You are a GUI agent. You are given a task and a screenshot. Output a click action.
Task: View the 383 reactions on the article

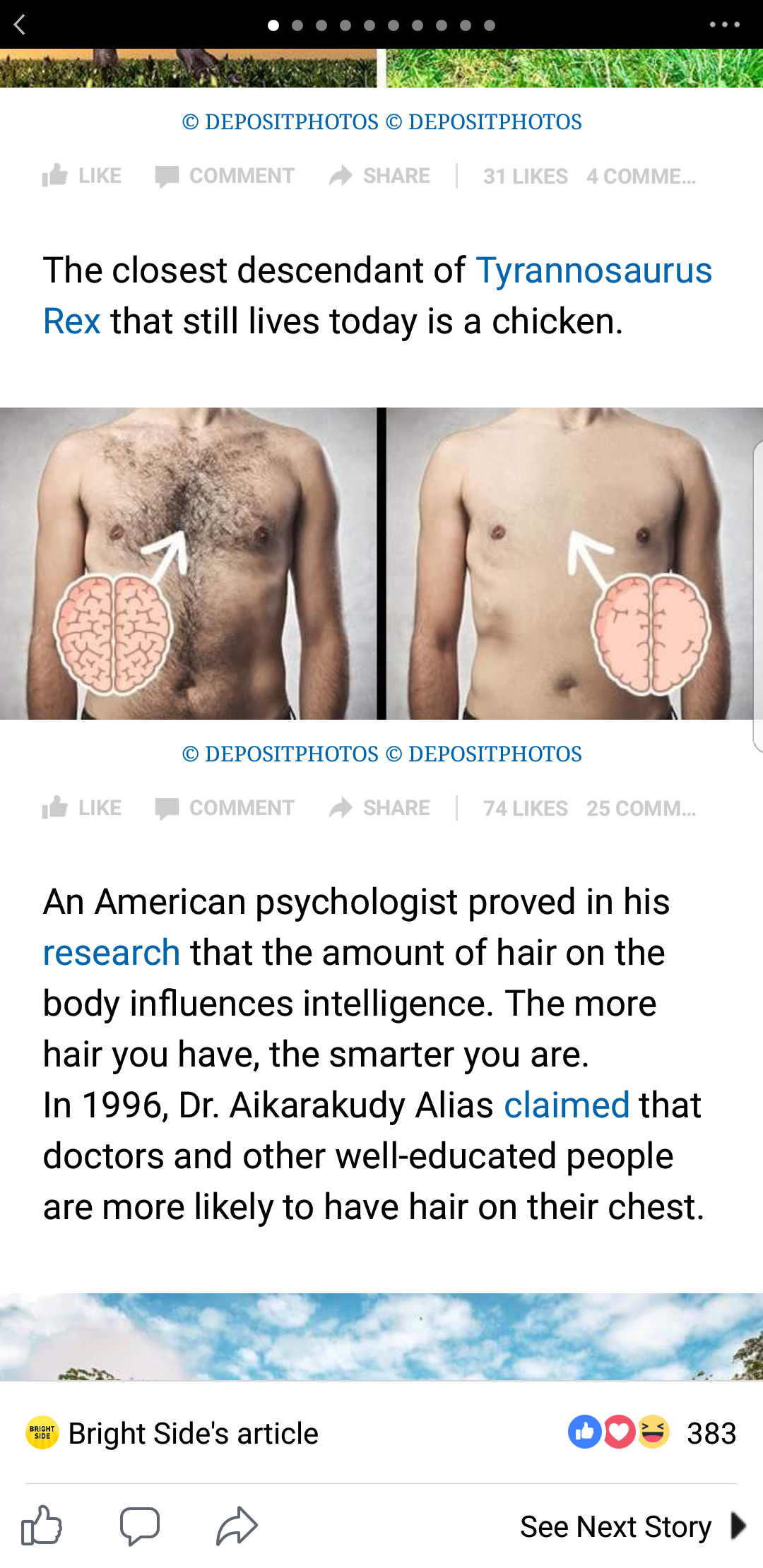(x=652, y=1433)
